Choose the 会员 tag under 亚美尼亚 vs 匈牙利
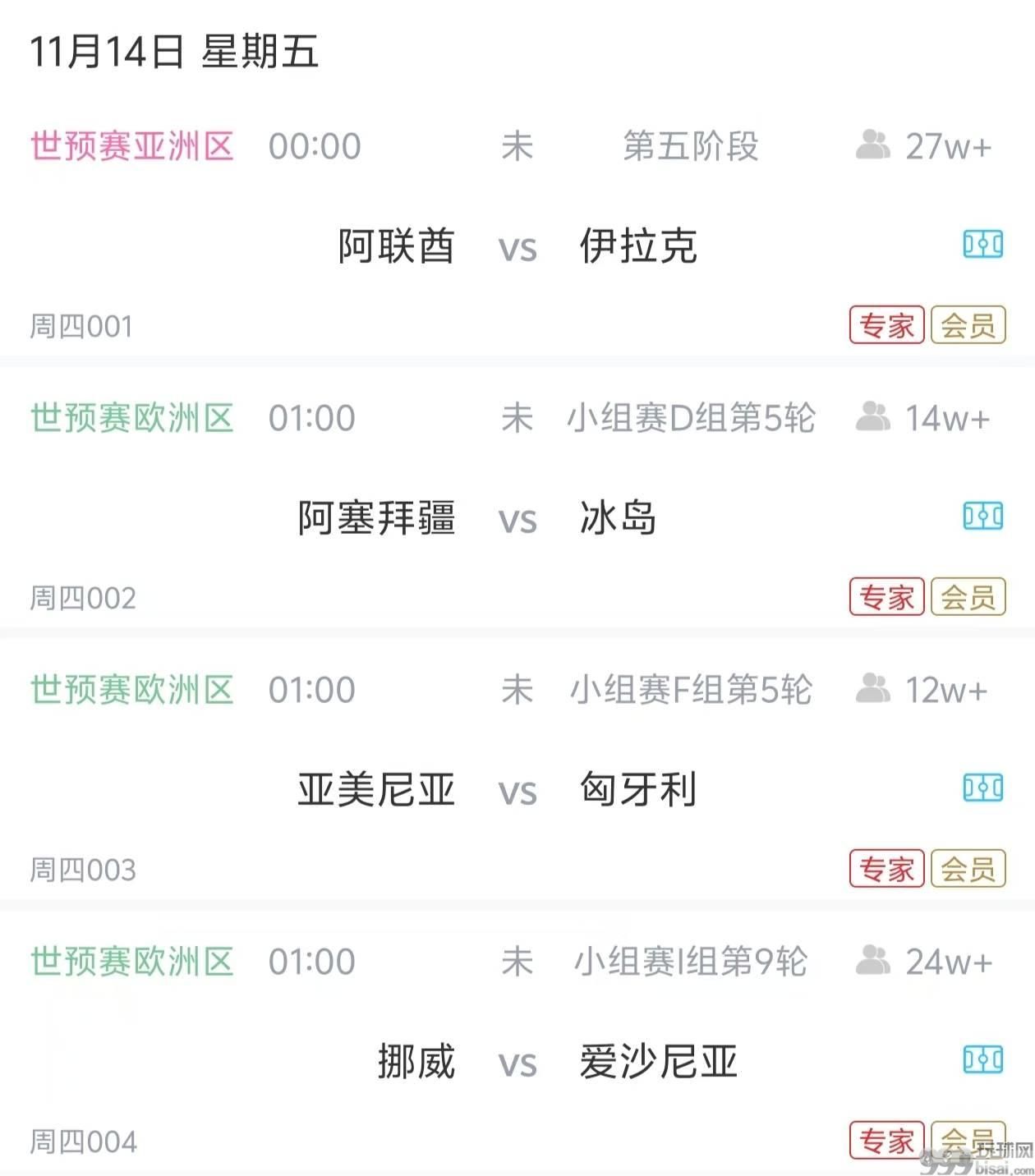The width and height of the screenshot is (1035, 1176). click(x=968, y=869)
